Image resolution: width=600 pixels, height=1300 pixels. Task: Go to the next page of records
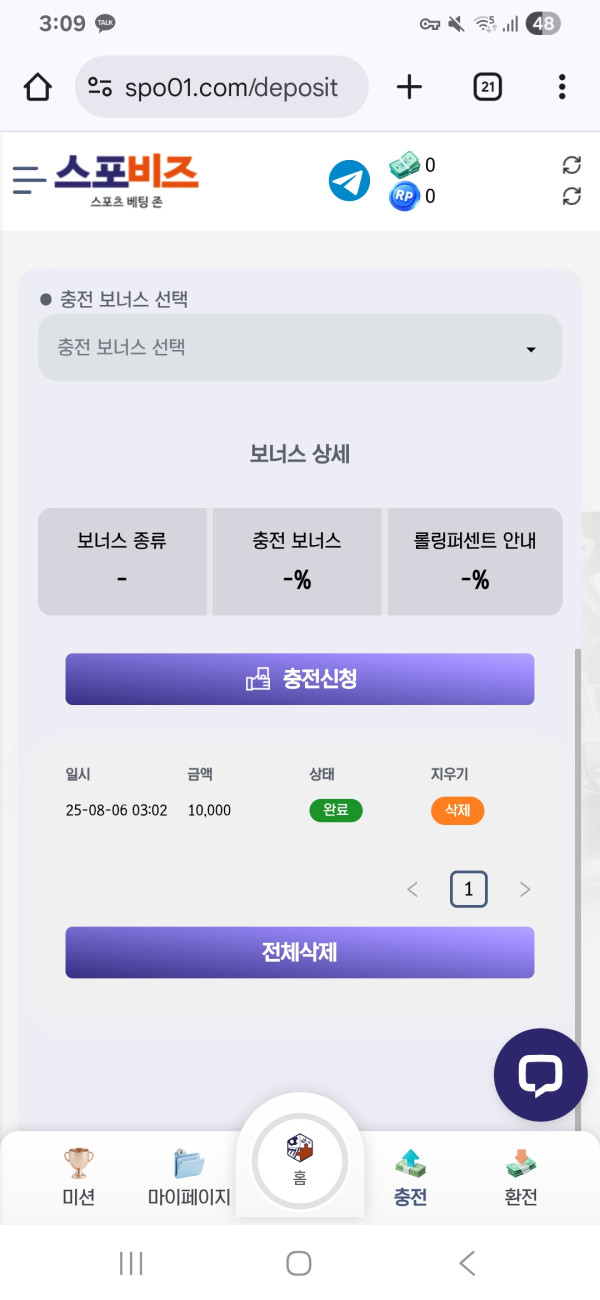point(525,889)
